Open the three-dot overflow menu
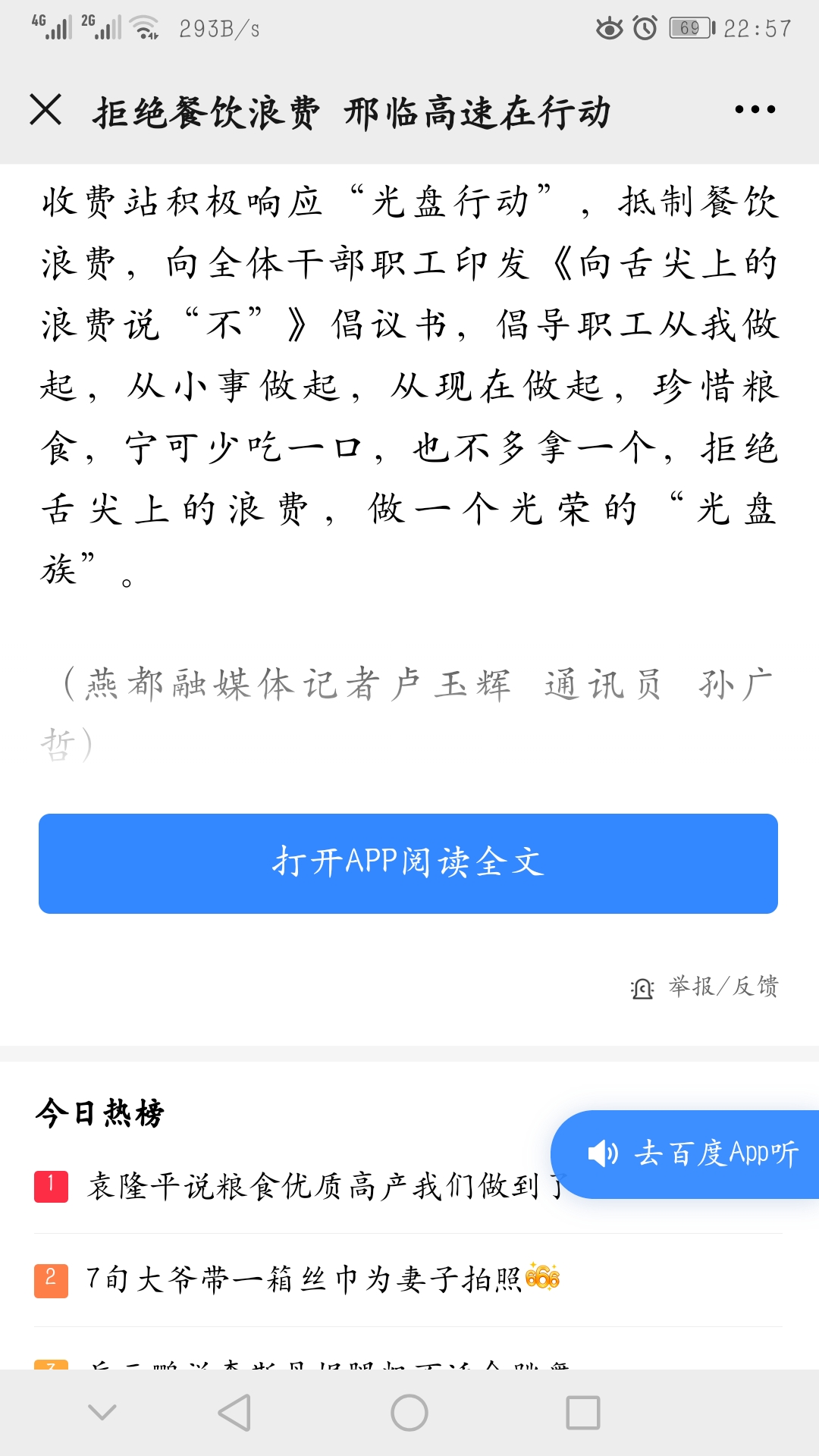The image size is (819, 1456). [755, 110]
